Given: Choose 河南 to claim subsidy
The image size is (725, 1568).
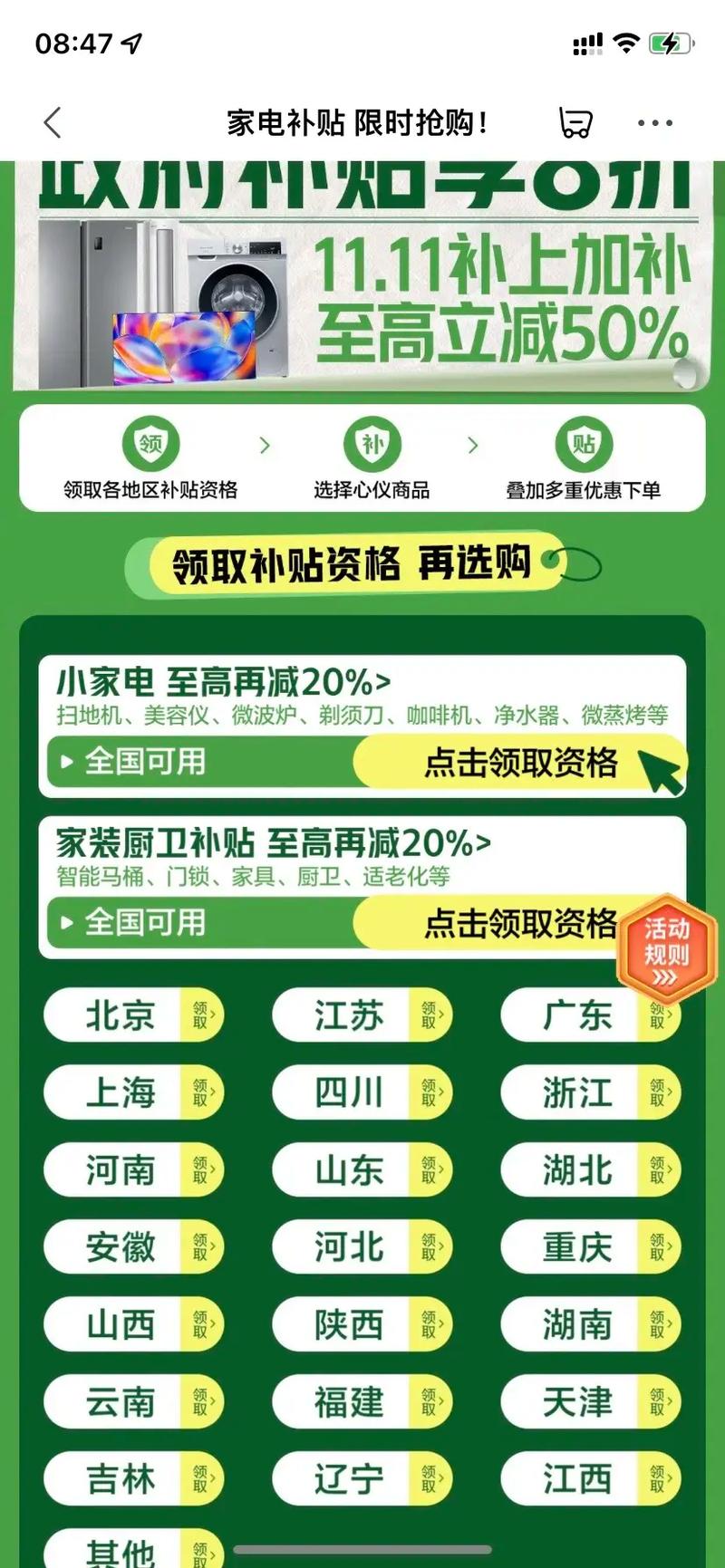Looking at the screenshot, I should [133, 1170].
